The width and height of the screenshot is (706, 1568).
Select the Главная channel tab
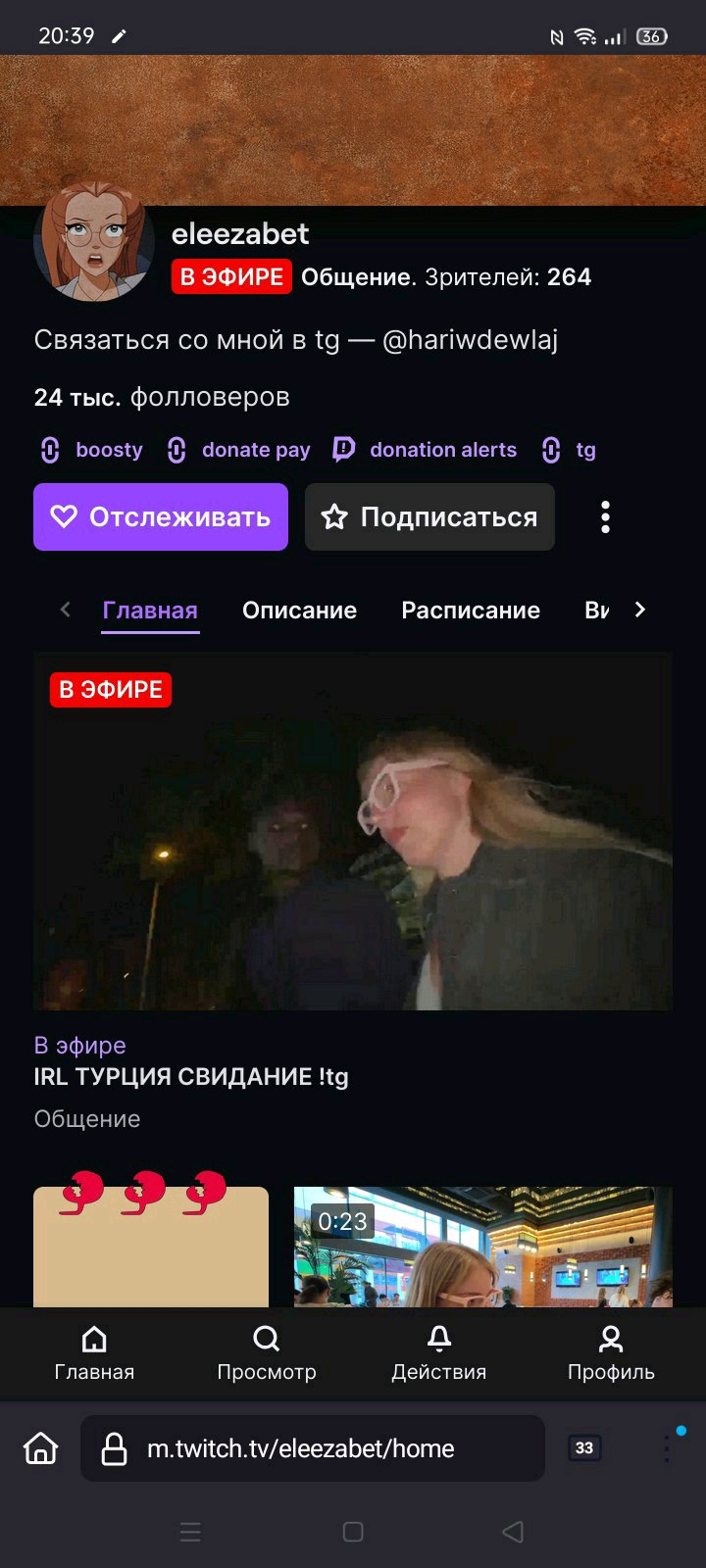click(x=150, y=610)
